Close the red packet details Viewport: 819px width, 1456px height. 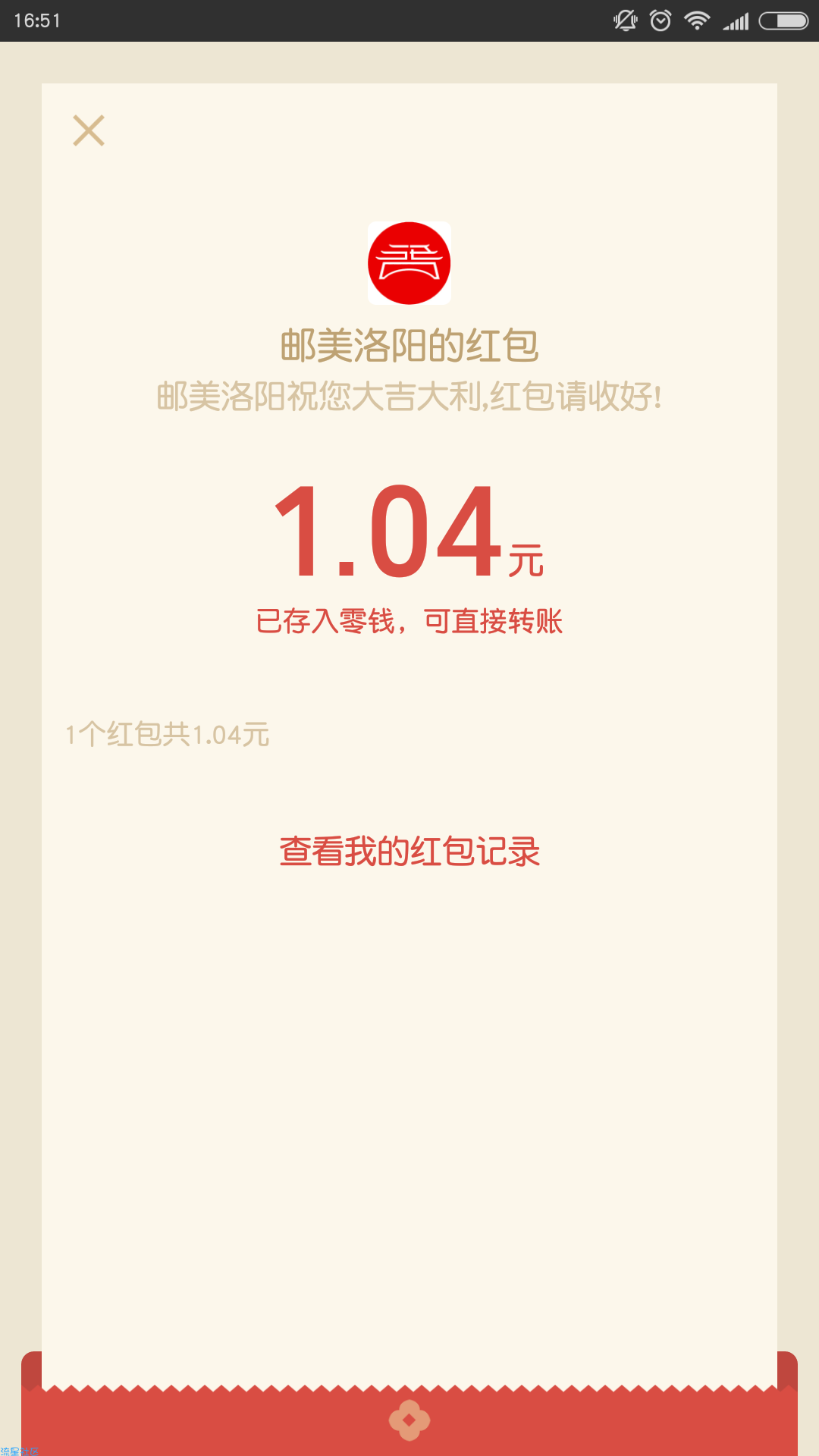click(x=89, y=130)
